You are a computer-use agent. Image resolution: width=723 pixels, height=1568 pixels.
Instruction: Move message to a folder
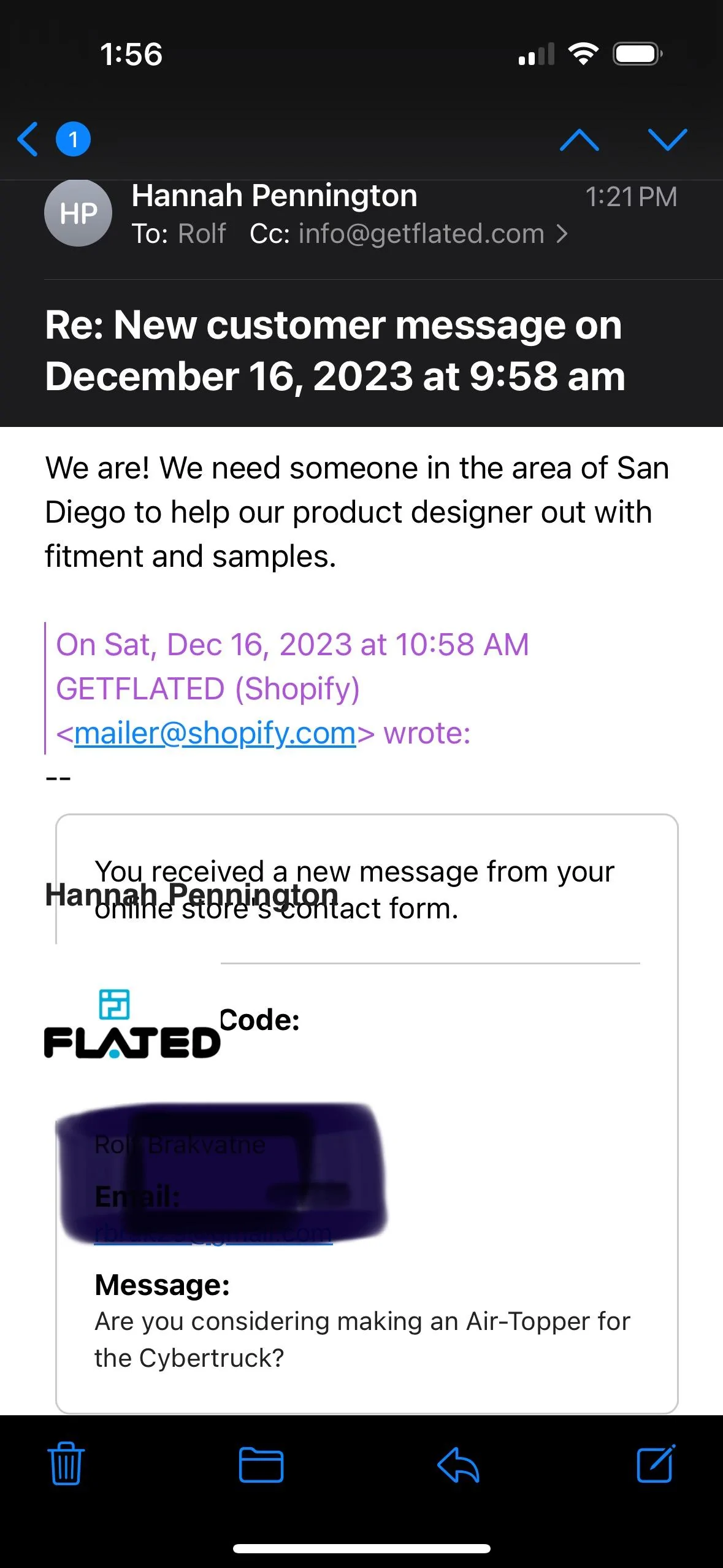tap(261, 1464)
